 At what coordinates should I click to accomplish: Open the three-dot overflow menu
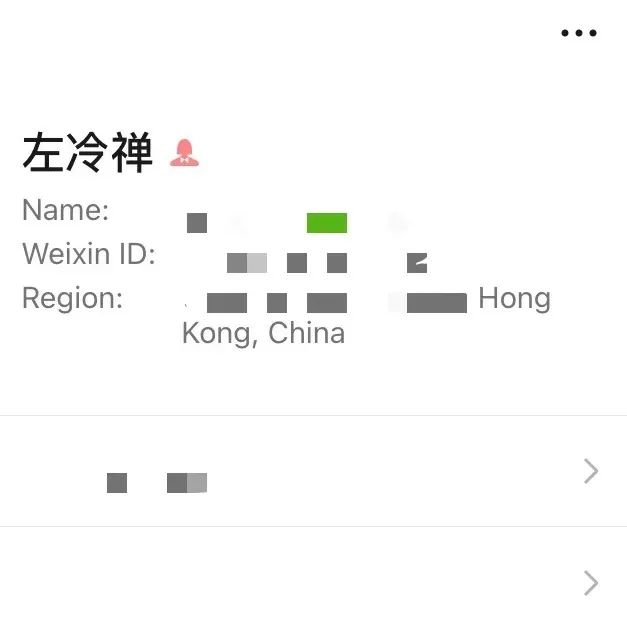(579, 33)
